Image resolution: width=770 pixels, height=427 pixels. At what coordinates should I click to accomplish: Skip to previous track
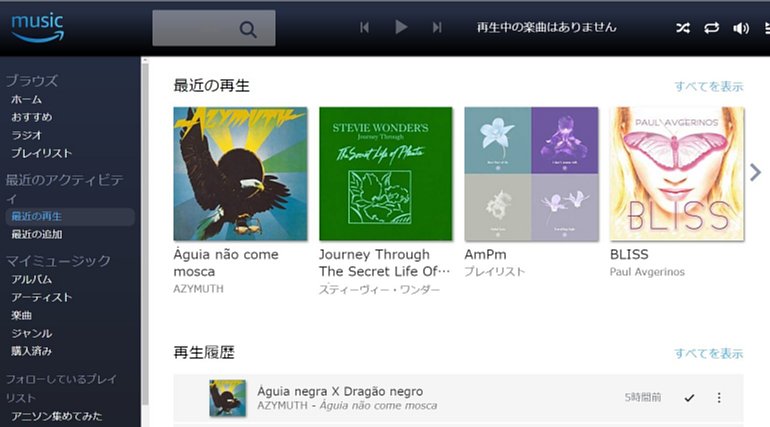365,28
